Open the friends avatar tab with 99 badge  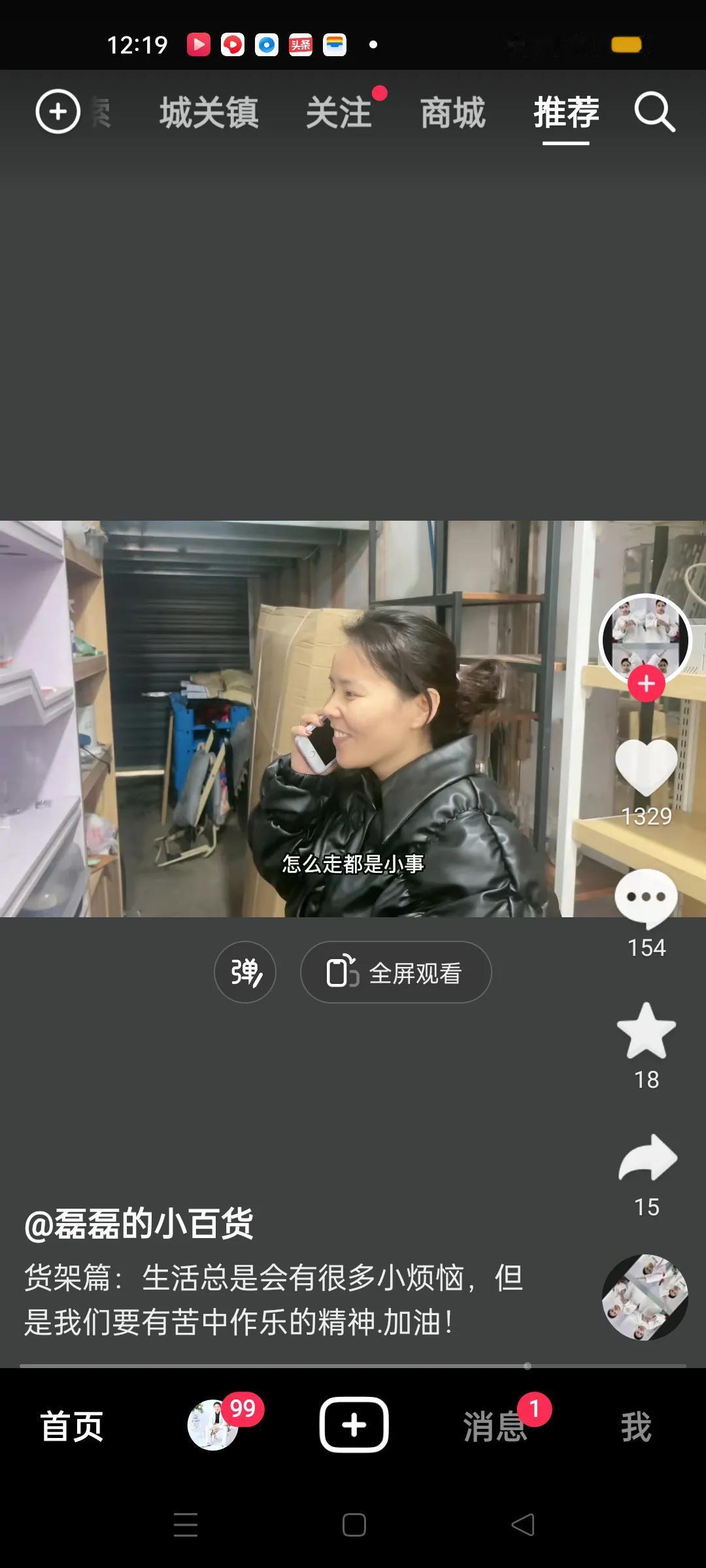click(x=214, y=1425)
